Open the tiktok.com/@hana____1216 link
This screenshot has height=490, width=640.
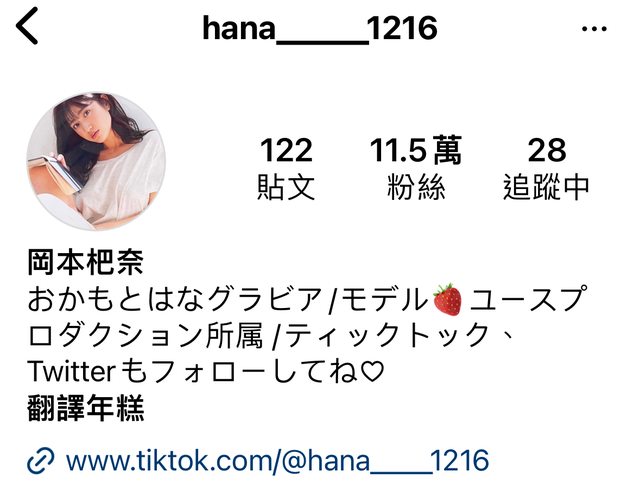point(276,461)
